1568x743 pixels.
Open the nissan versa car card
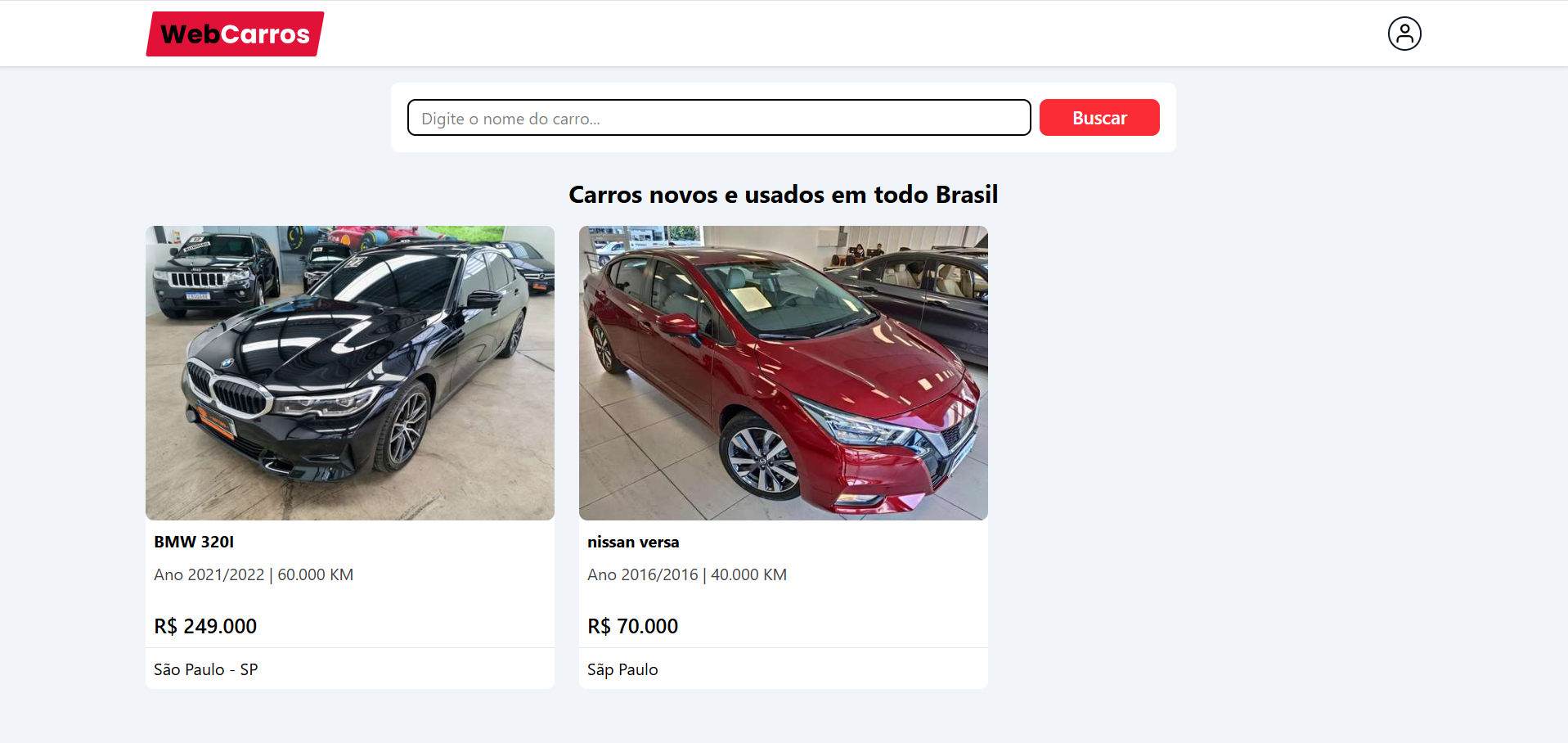click(x=783, y=373)
